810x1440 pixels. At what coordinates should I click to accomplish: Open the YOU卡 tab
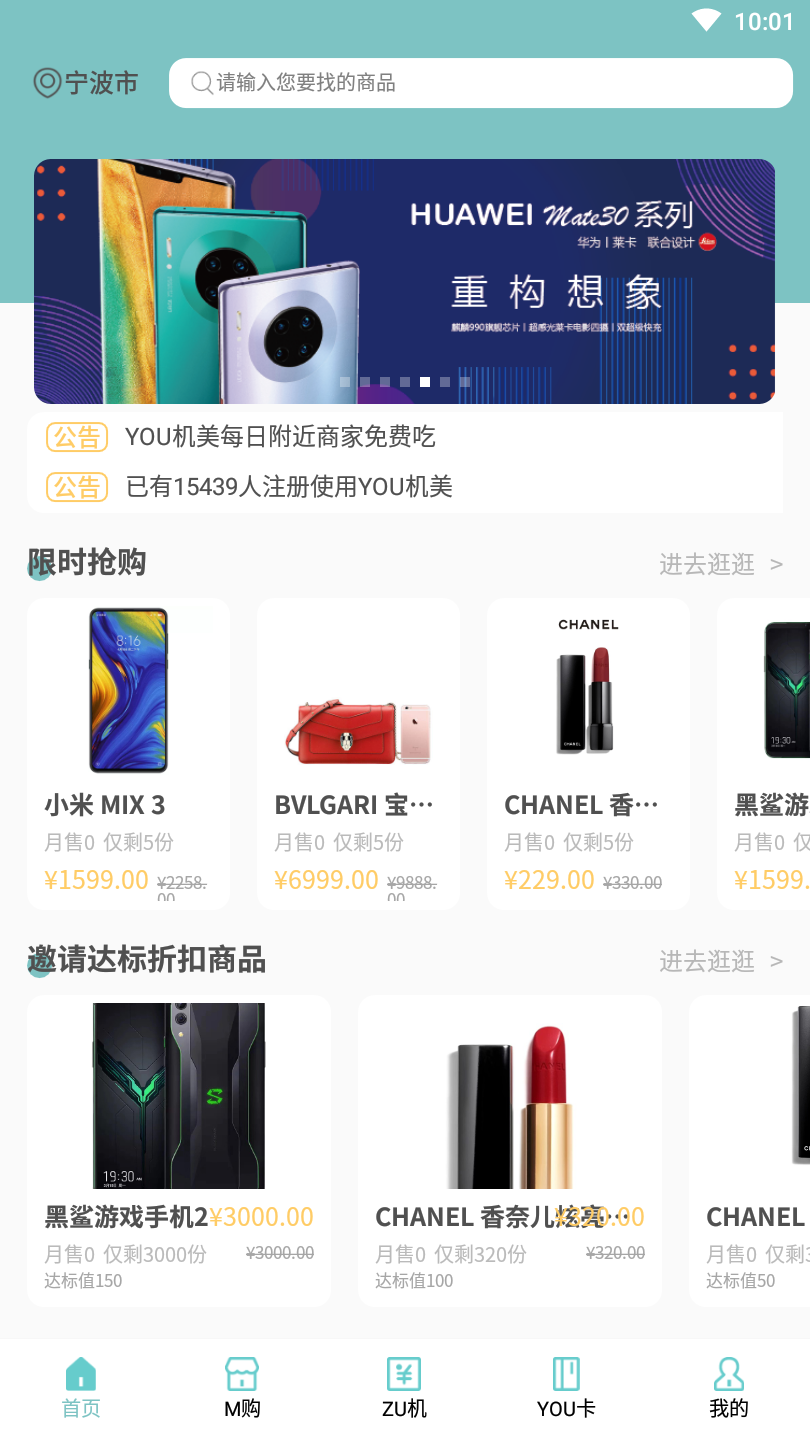click(566, 1388)
